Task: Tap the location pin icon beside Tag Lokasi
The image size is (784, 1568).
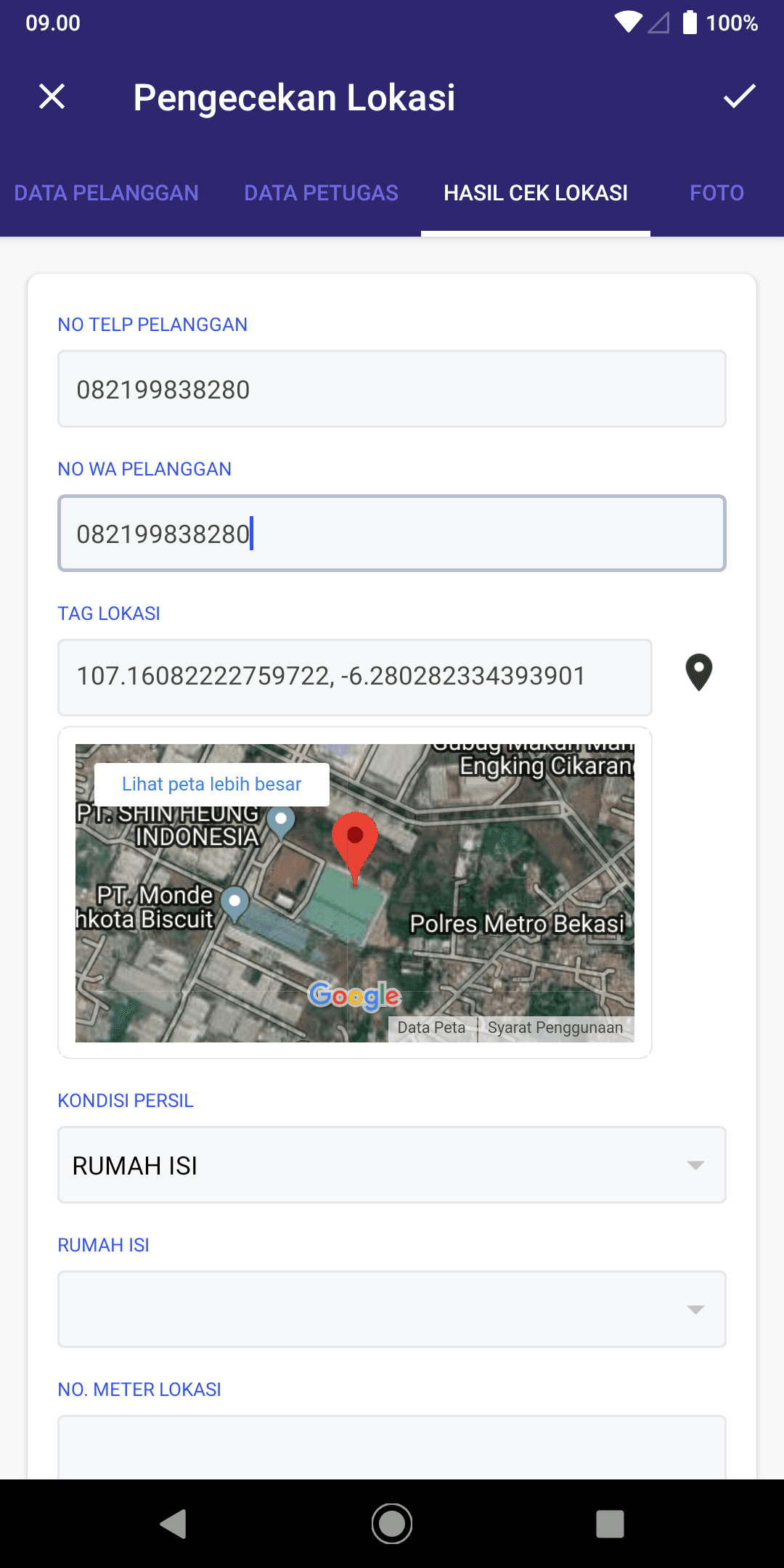Action: pyautogui.click(x=698, y=673)
